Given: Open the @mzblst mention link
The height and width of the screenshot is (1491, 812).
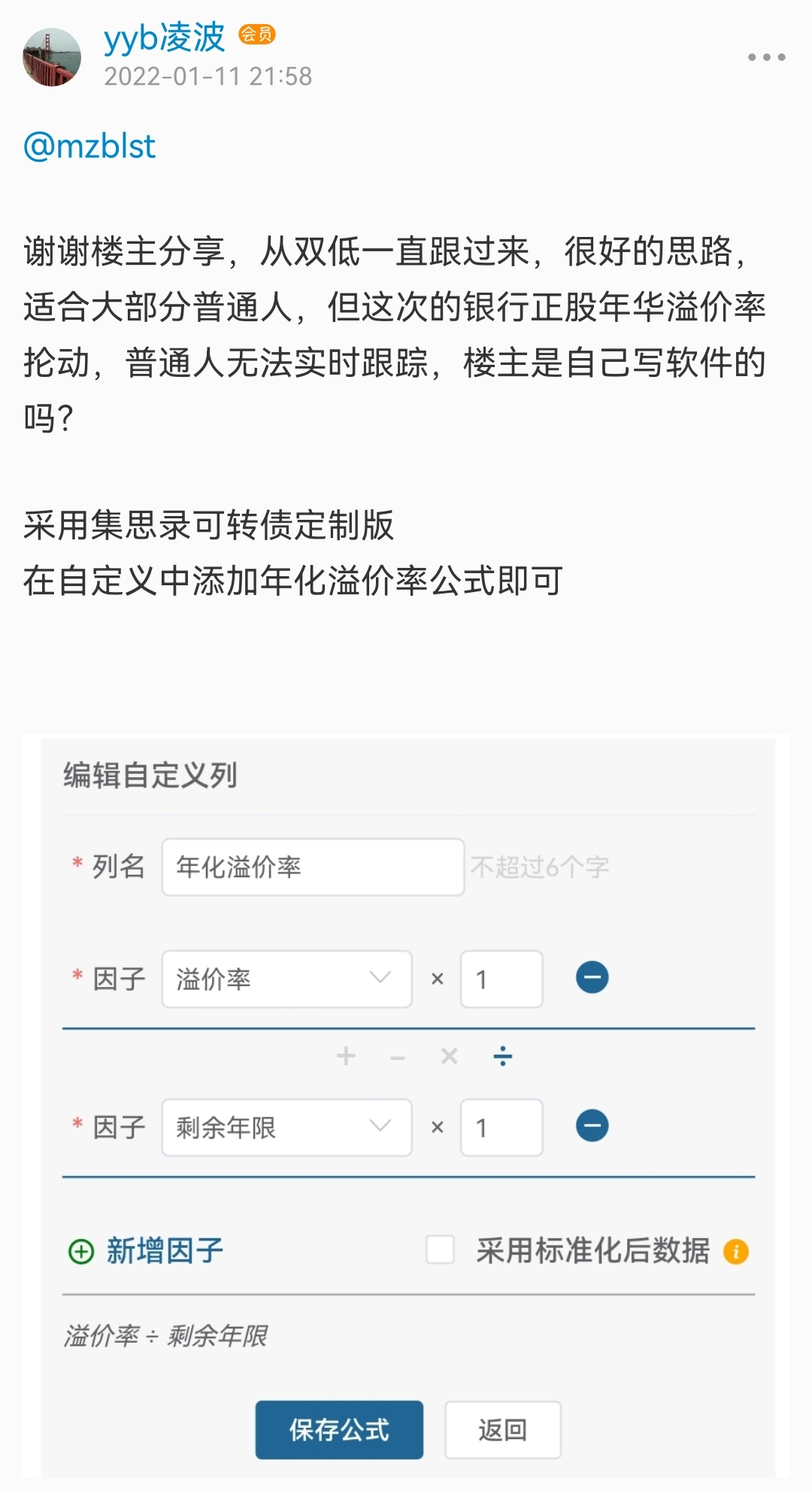Looking at the screenshot, I should click(89, 146).
